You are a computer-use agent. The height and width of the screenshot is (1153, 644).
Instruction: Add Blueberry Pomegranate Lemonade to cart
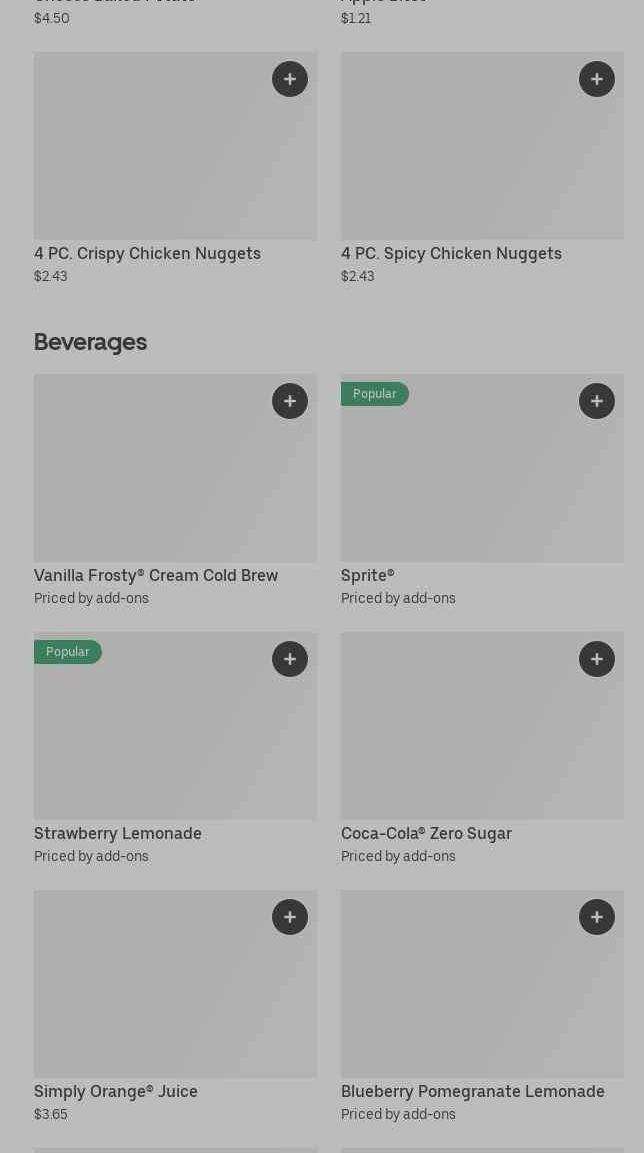pos(597,917)
